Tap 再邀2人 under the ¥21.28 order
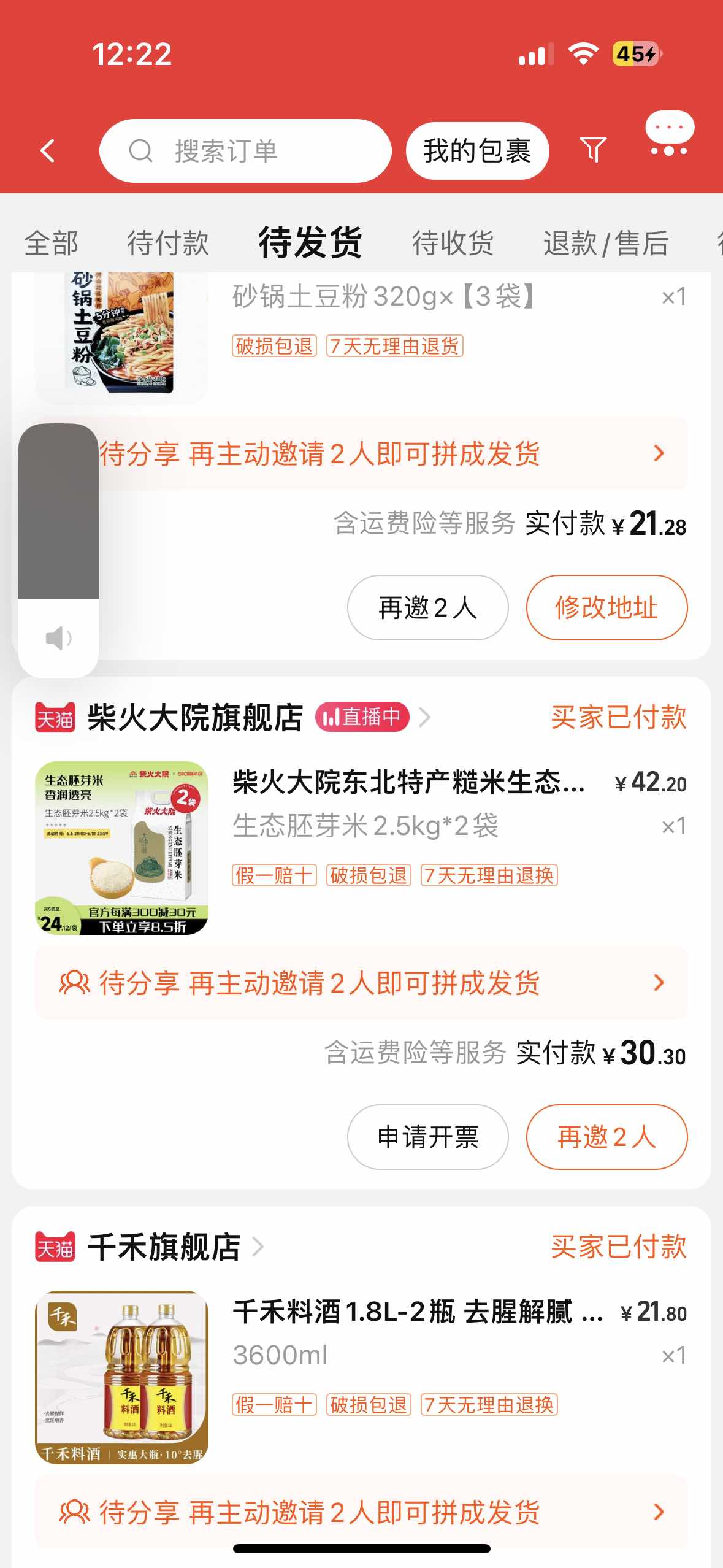Image resolution: width=723 pixels, height=1568 pixels. pyautogui.click(x=427, y=607)
